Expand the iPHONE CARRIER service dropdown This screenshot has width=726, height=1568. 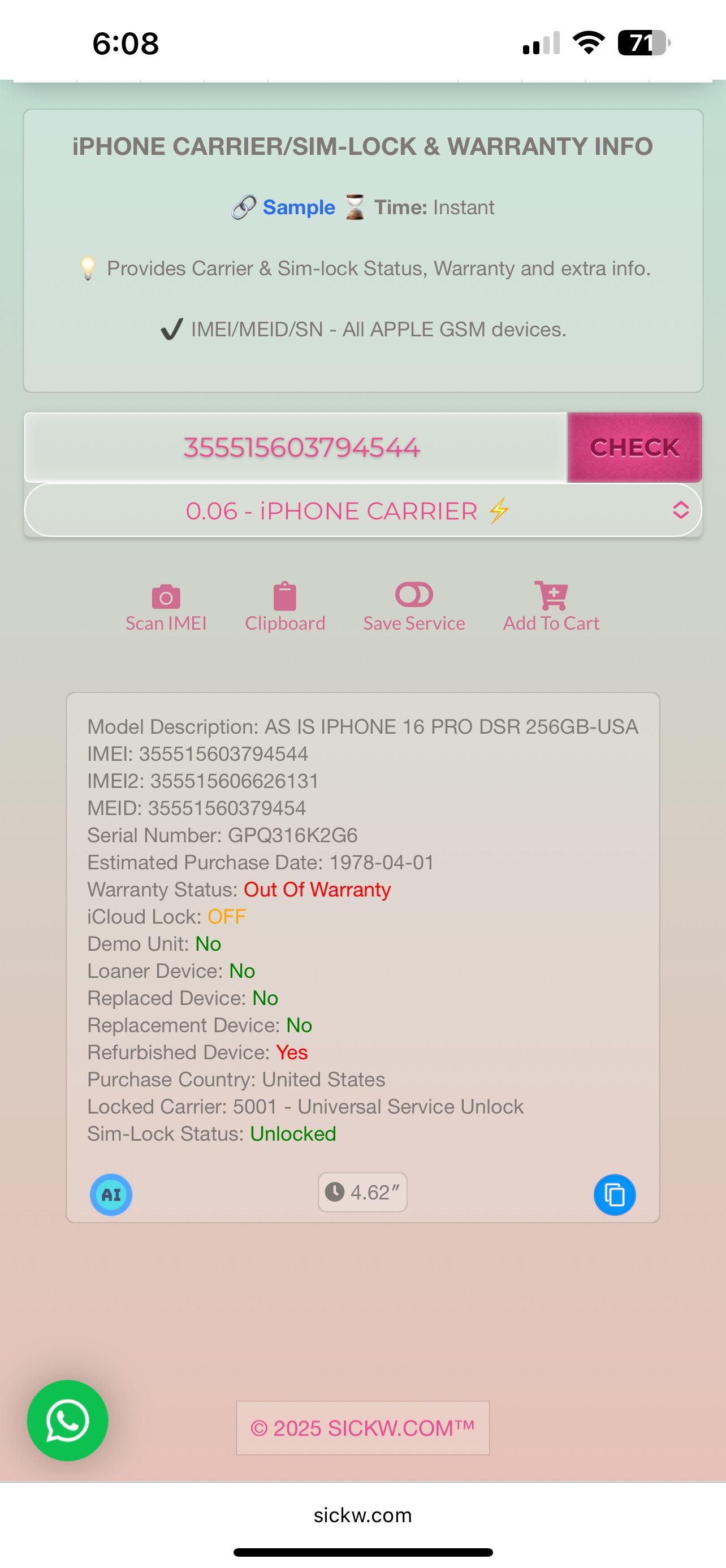tap(362, 510)
